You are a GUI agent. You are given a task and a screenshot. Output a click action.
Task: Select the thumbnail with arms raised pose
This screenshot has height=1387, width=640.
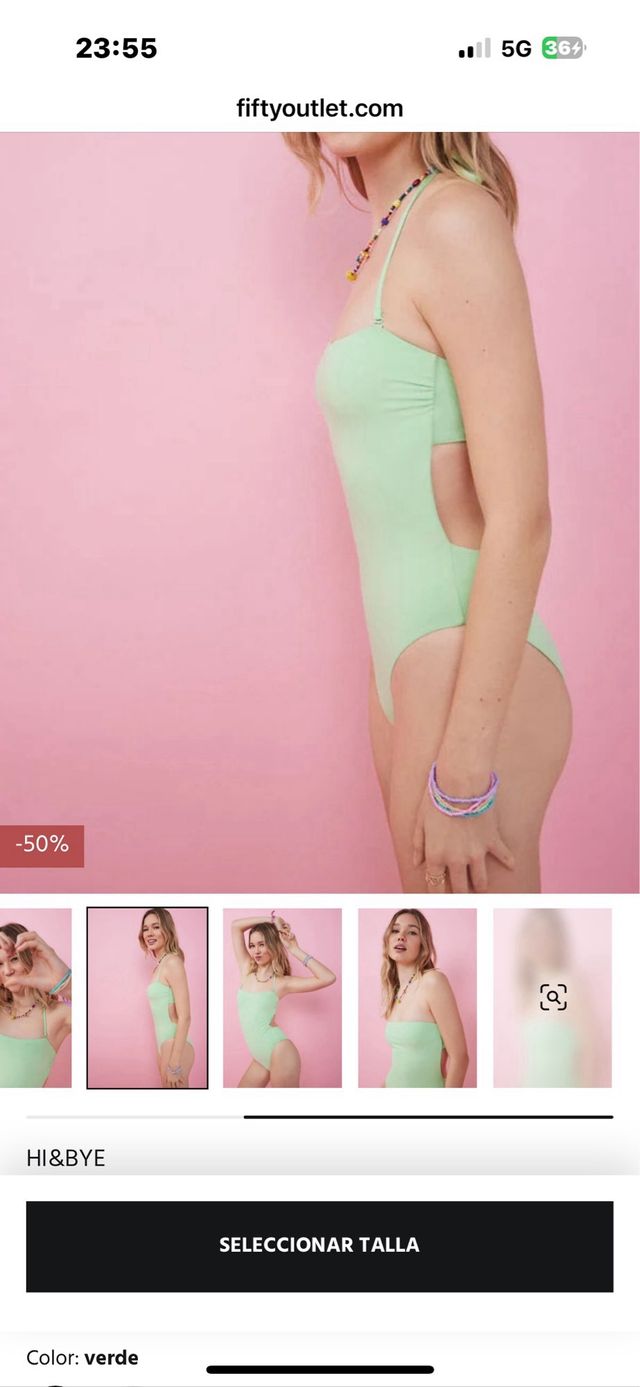point(282,997)
